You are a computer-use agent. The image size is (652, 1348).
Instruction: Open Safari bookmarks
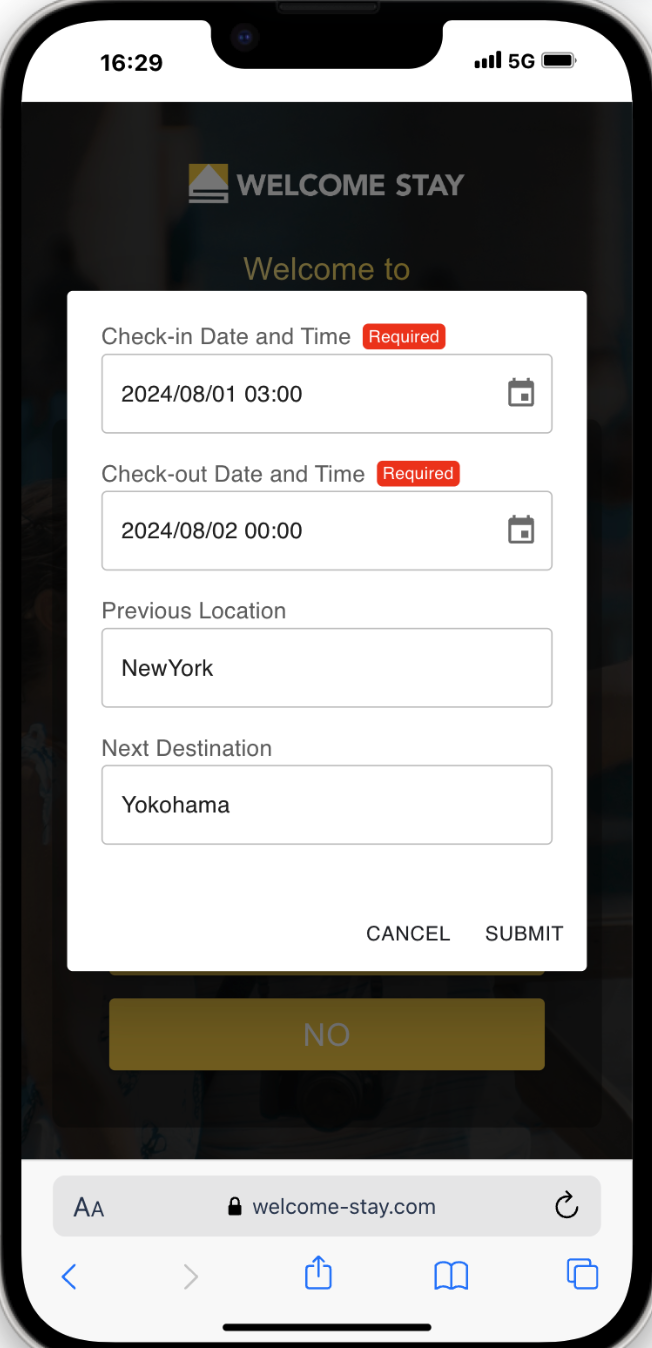tap(451, 1275)
